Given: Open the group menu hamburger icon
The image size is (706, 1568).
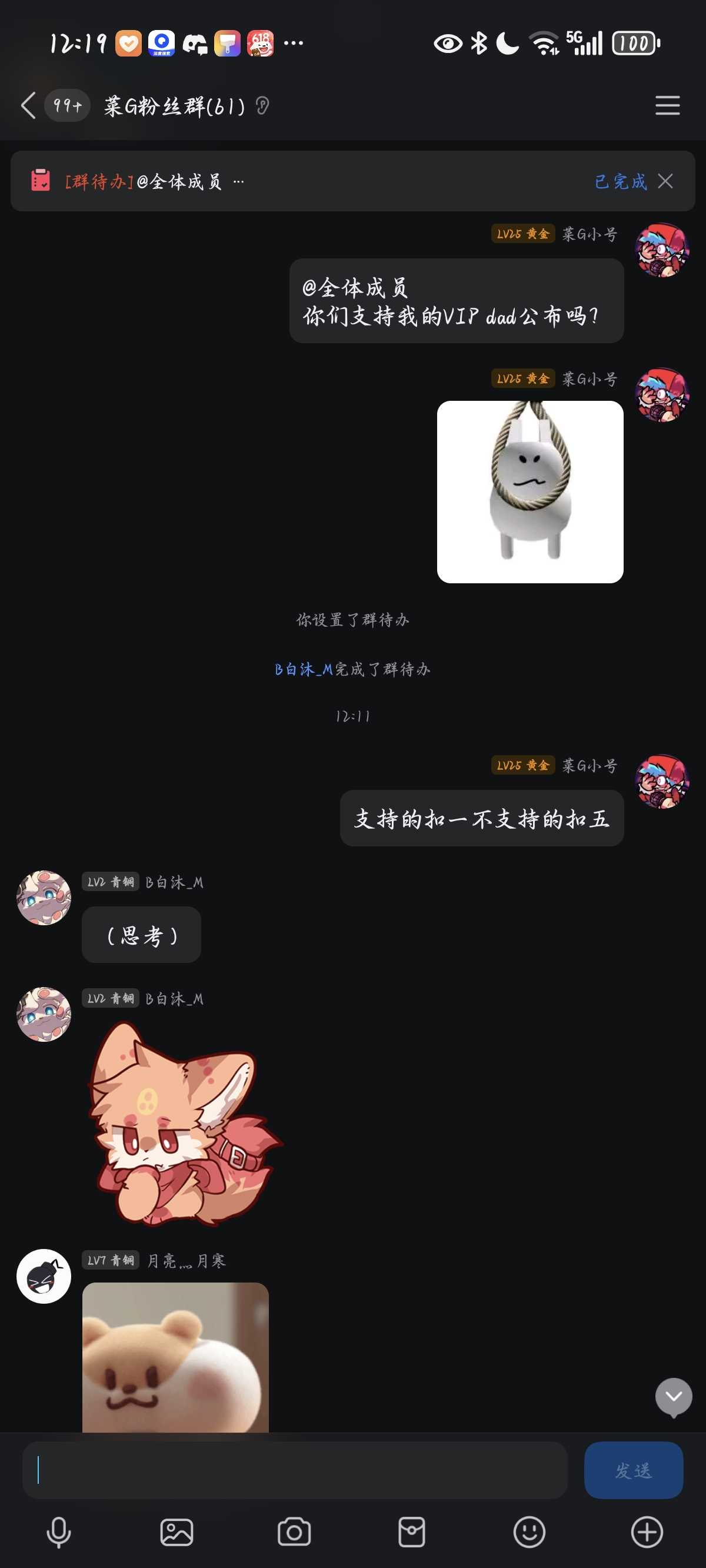Looking at the screenshot, I should 667,106.
